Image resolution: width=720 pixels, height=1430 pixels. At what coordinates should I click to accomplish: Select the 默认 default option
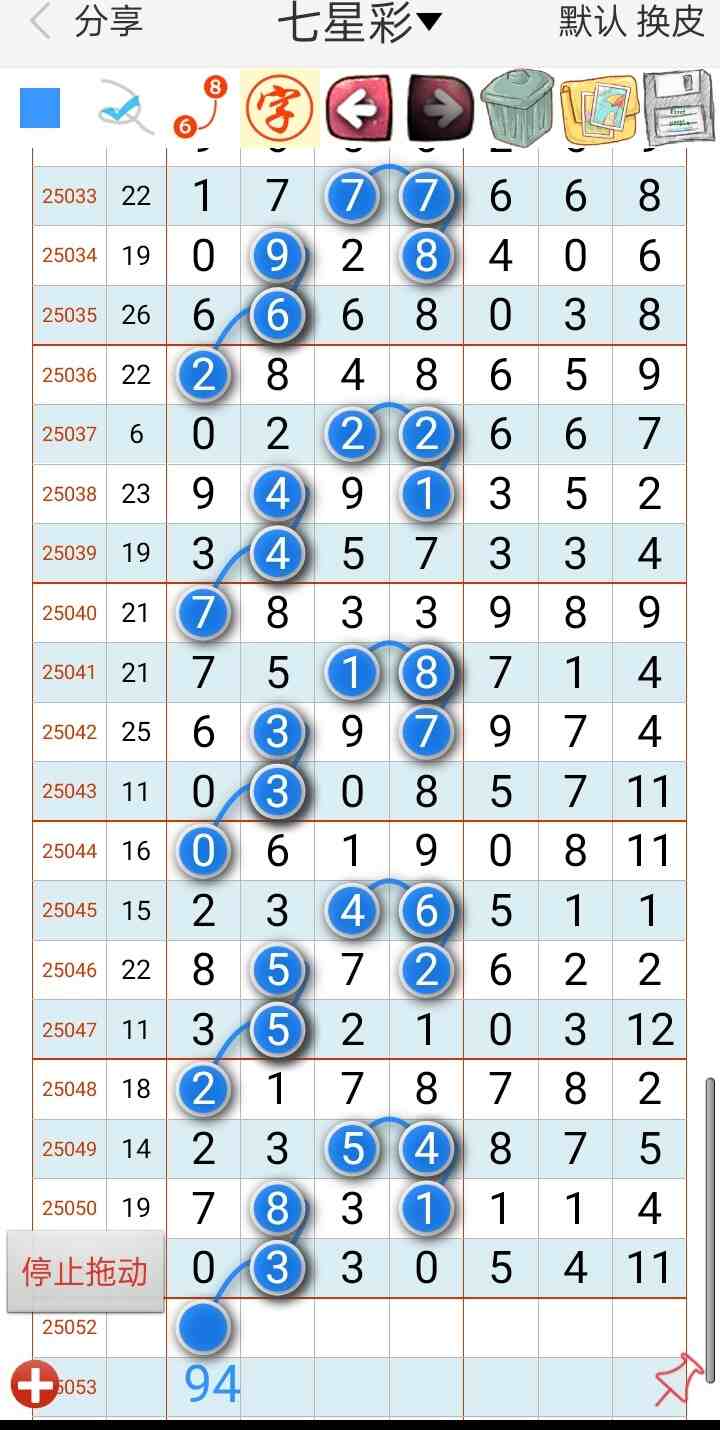592,22
